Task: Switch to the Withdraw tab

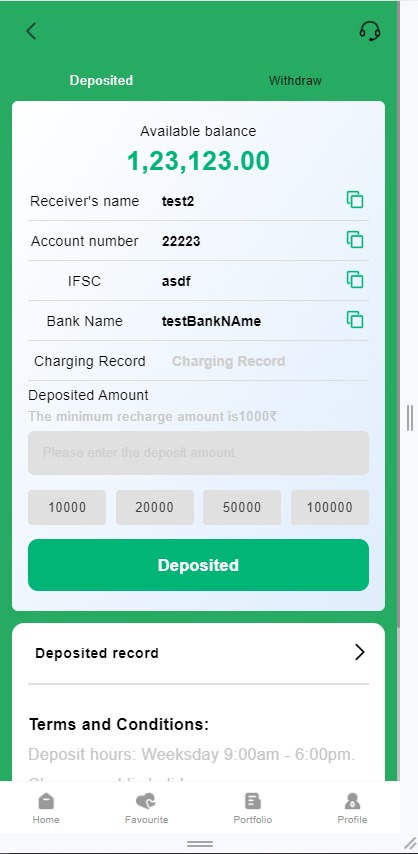Action: (x=295, y=81)
